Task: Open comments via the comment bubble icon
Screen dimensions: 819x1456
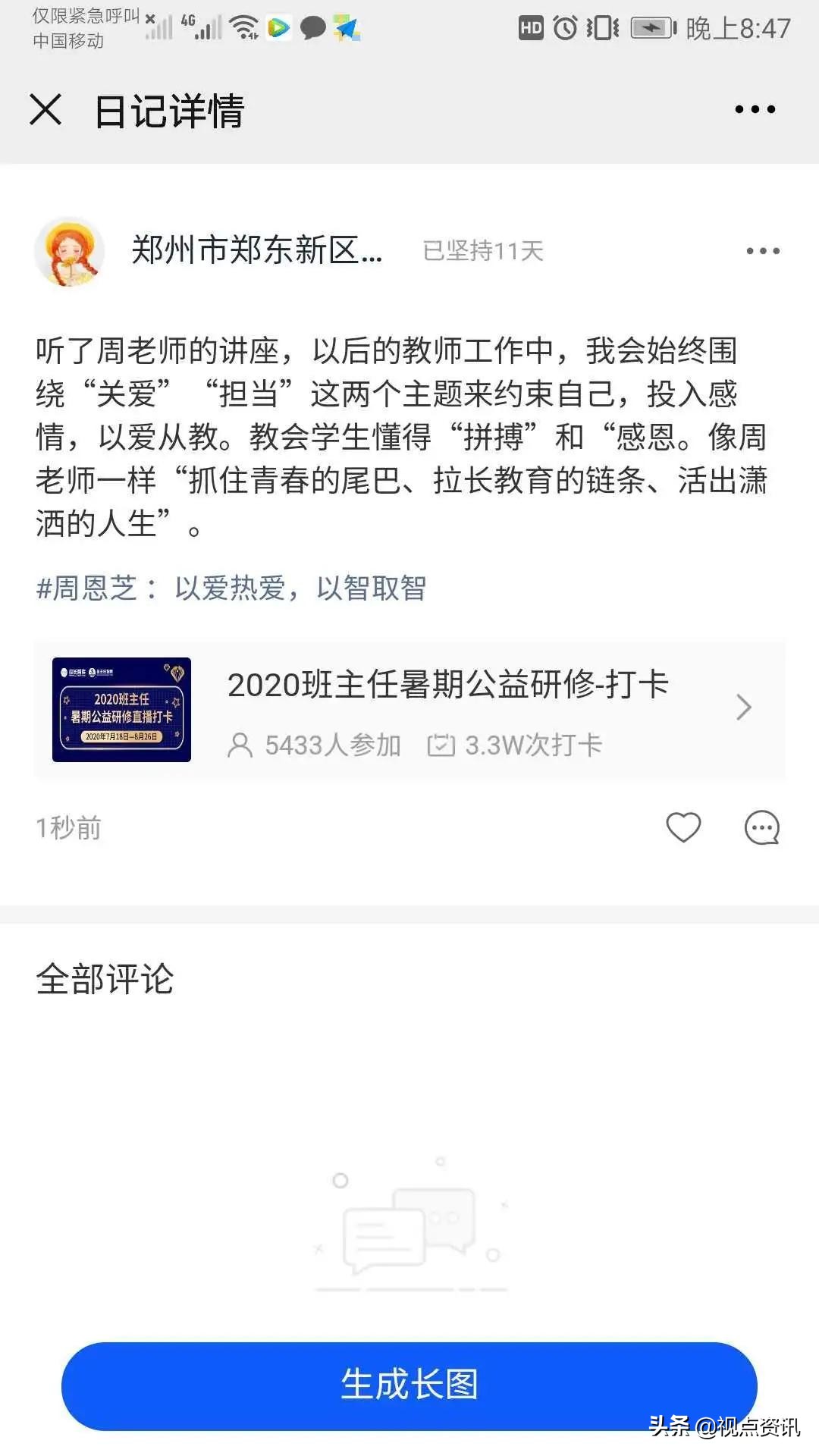Action: click(762, 828)
